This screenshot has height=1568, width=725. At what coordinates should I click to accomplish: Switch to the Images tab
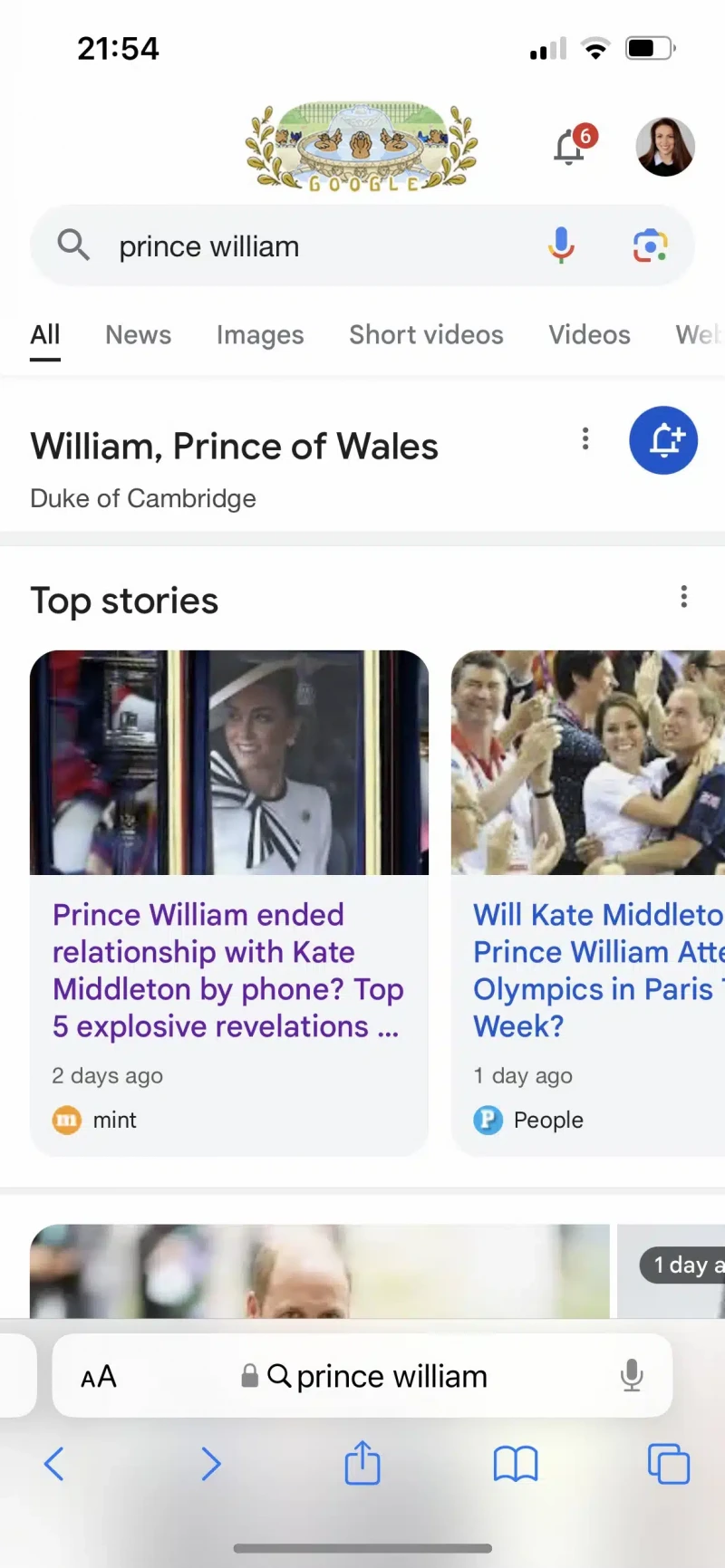[x=260, y=335]
